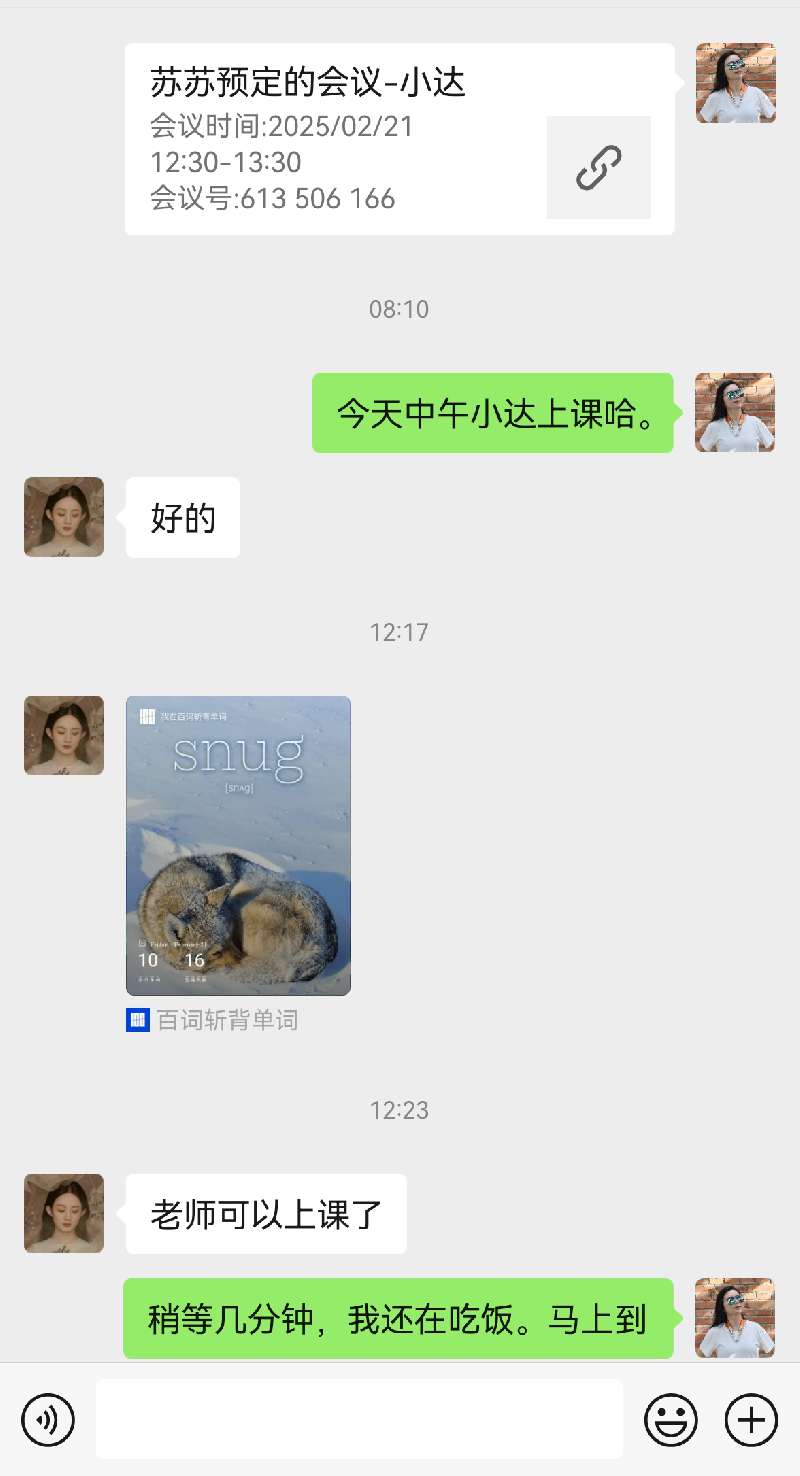Open the plus attachments menu

(751, 1419)
